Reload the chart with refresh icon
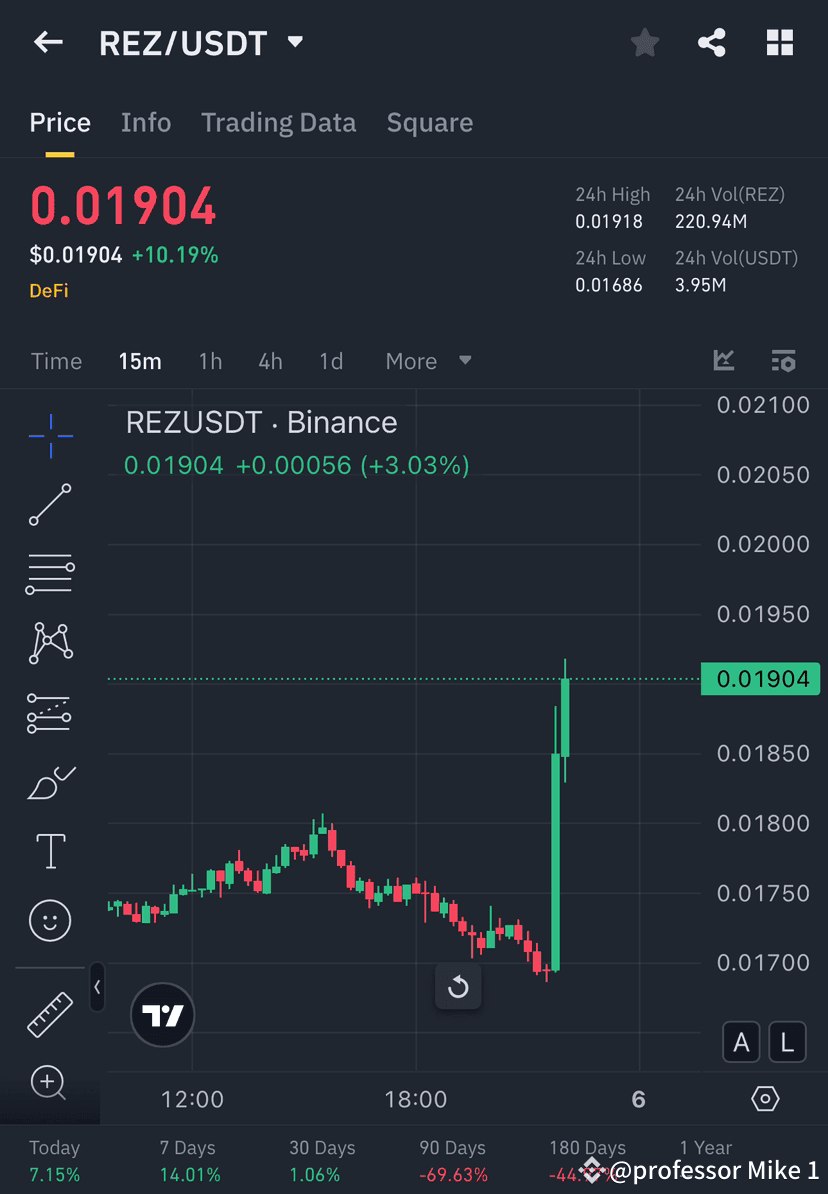The image size is (828, 1194). click(x=458, y=986)
